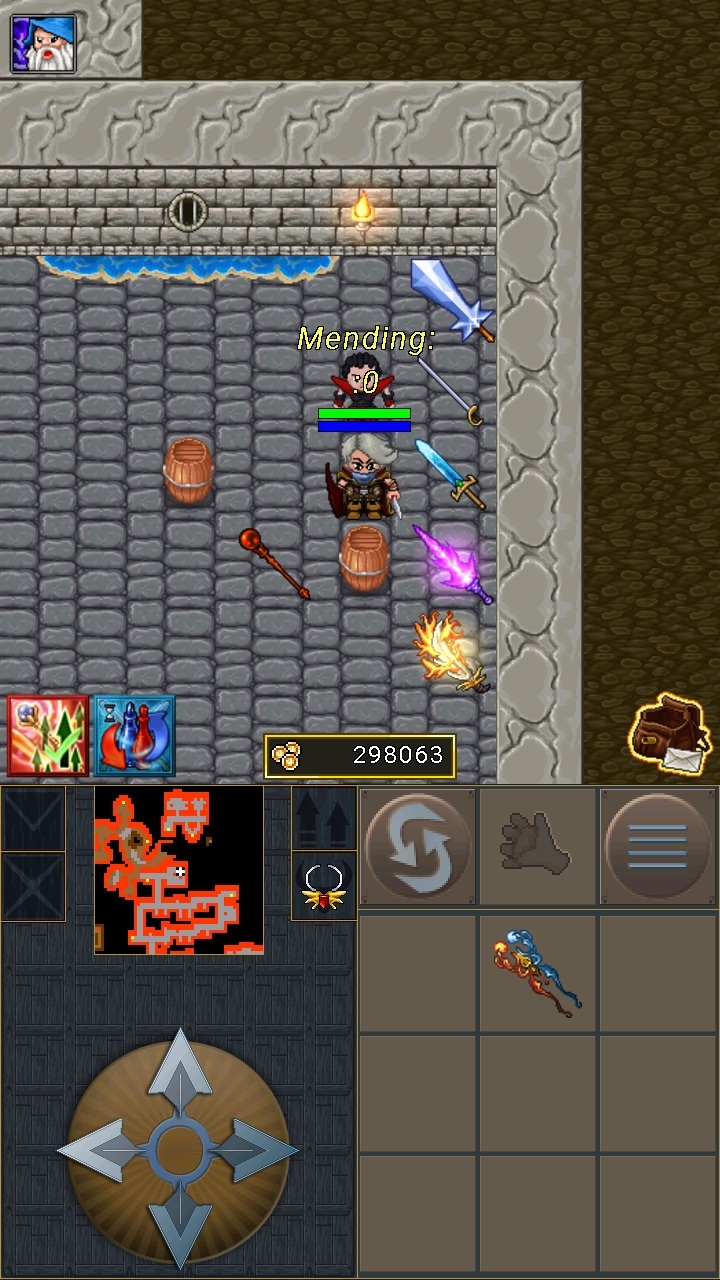Tap the crossed-out slot beside minimap

tap(33, 887)
